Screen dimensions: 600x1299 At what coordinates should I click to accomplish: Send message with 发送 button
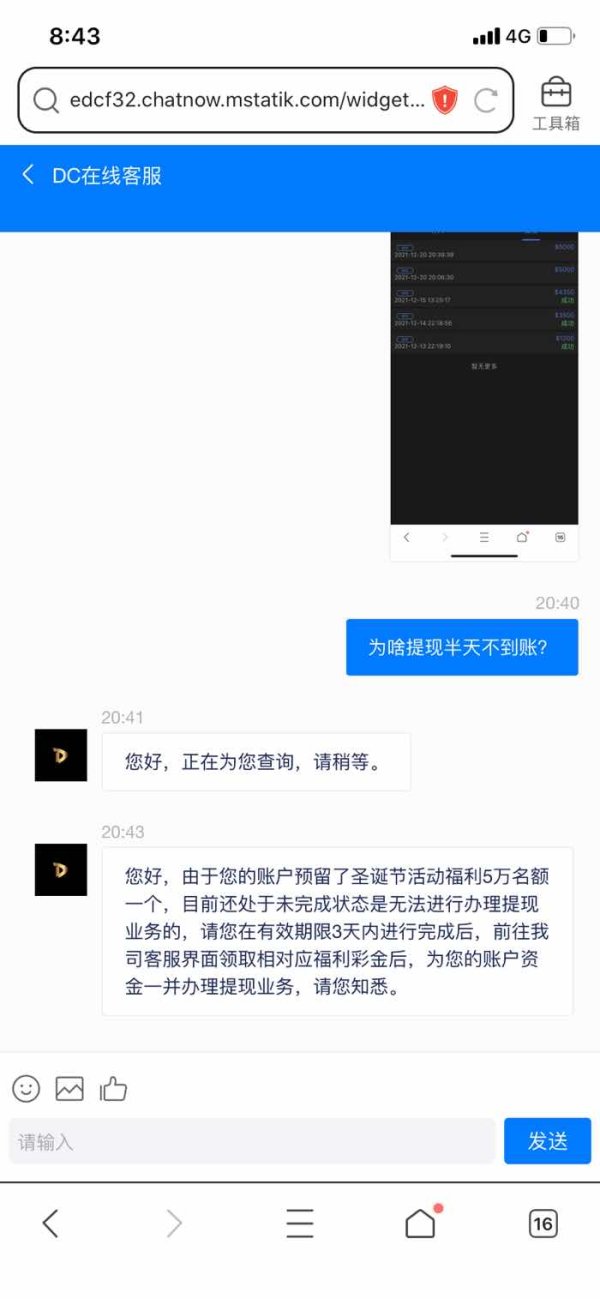pyautogui.click(x=547, y=1141)
